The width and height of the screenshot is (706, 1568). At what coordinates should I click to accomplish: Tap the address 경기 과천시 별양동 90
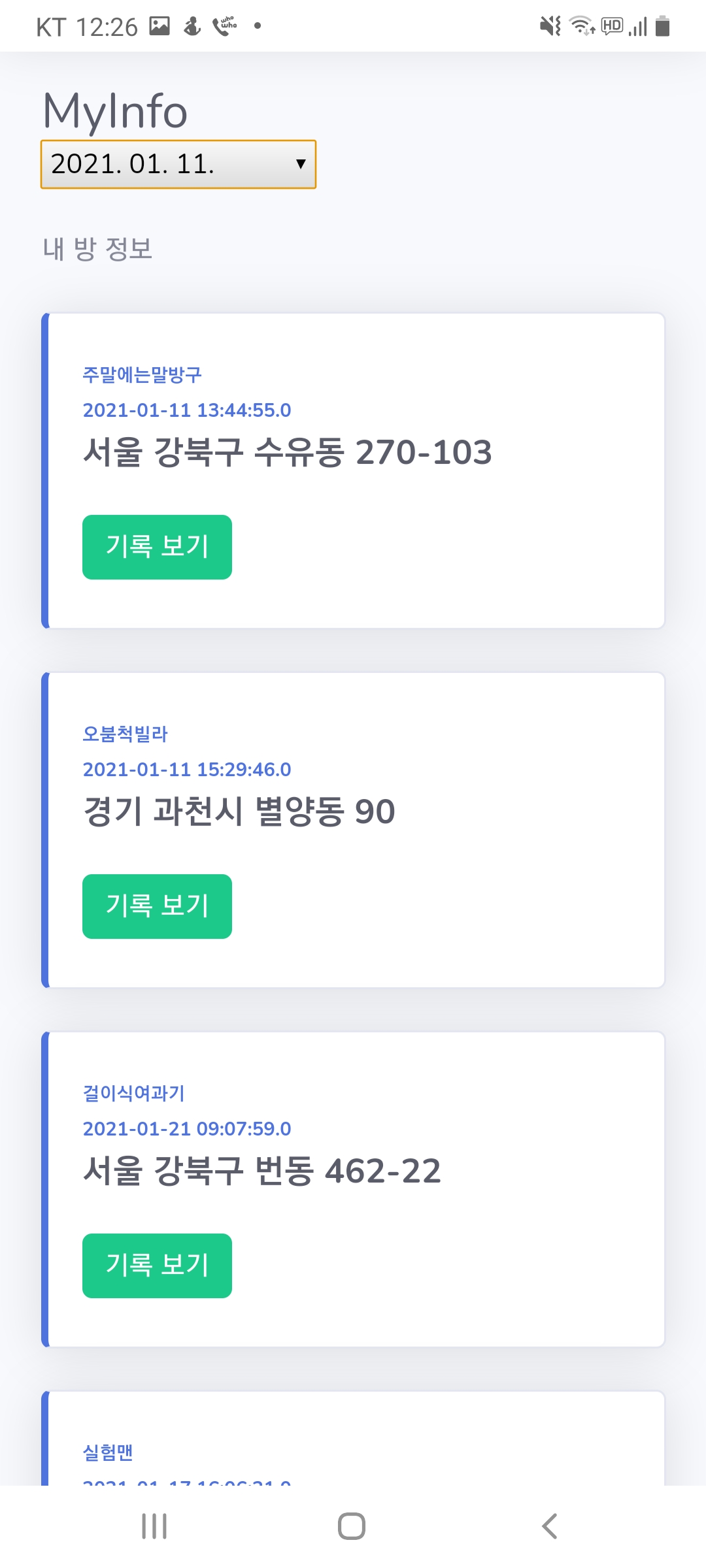tap(239, 810)
